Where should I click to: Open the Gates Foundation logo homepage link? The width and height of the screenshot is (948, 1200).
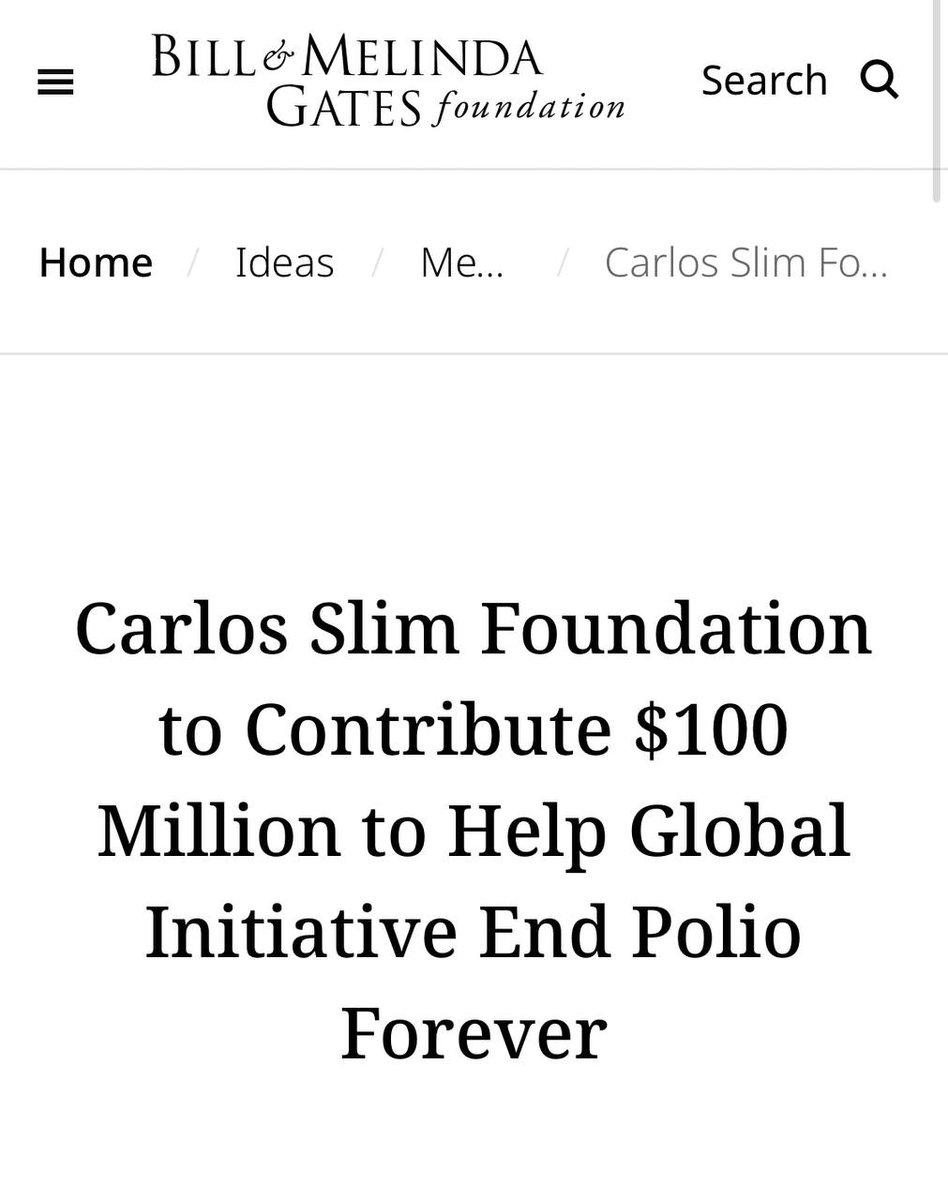coord(388,80)
